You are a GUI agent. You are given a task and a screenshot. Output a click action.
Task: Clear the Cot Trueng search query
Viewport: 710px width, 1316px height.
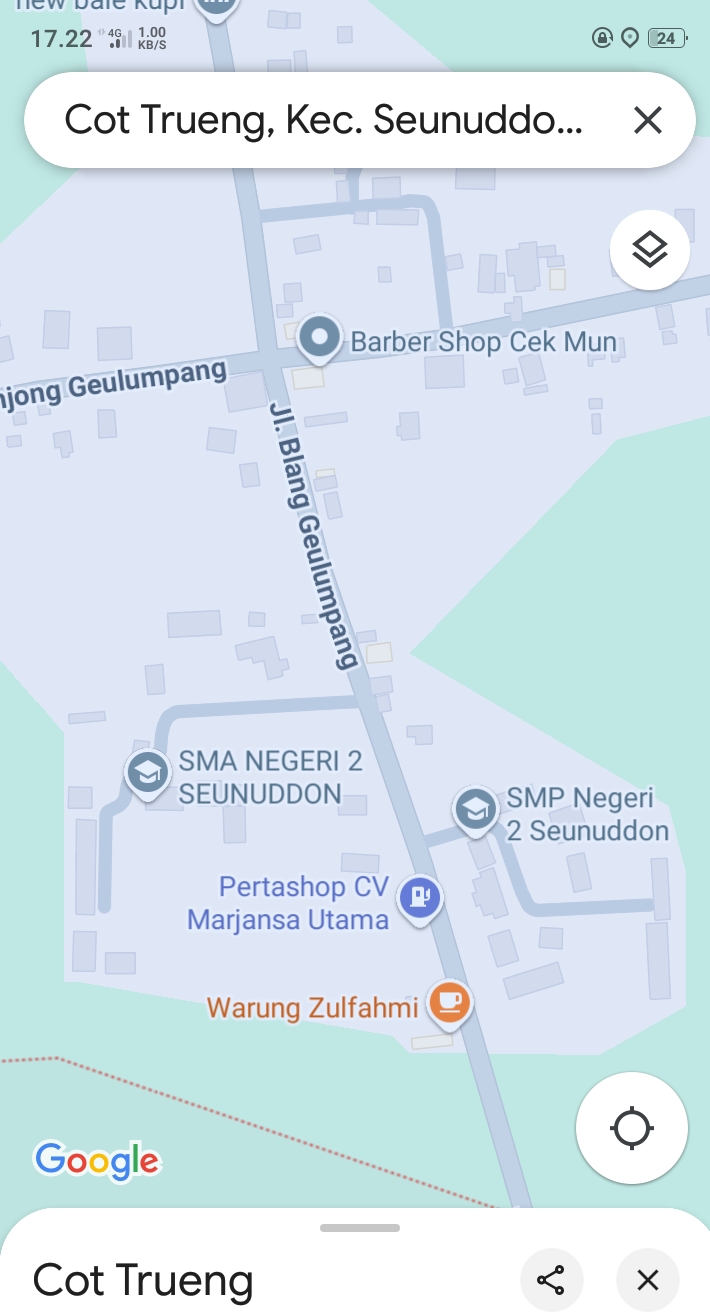pos(648,121)
